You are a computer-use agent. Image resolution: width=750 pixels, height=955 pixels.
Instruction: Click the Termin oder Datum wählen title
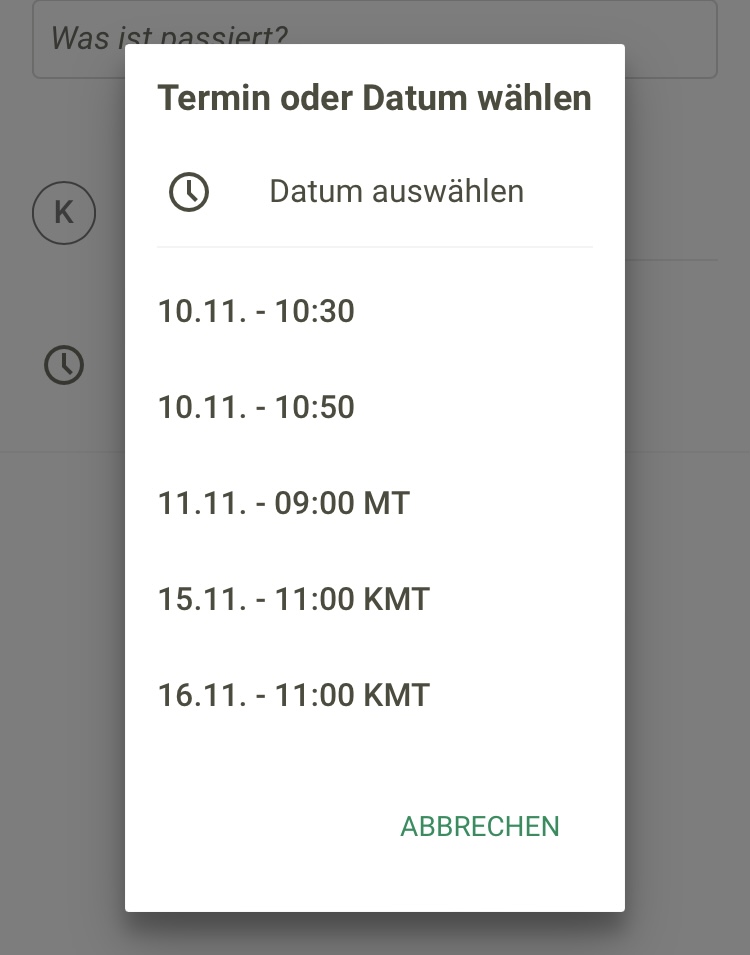click(x=374, y=98)
